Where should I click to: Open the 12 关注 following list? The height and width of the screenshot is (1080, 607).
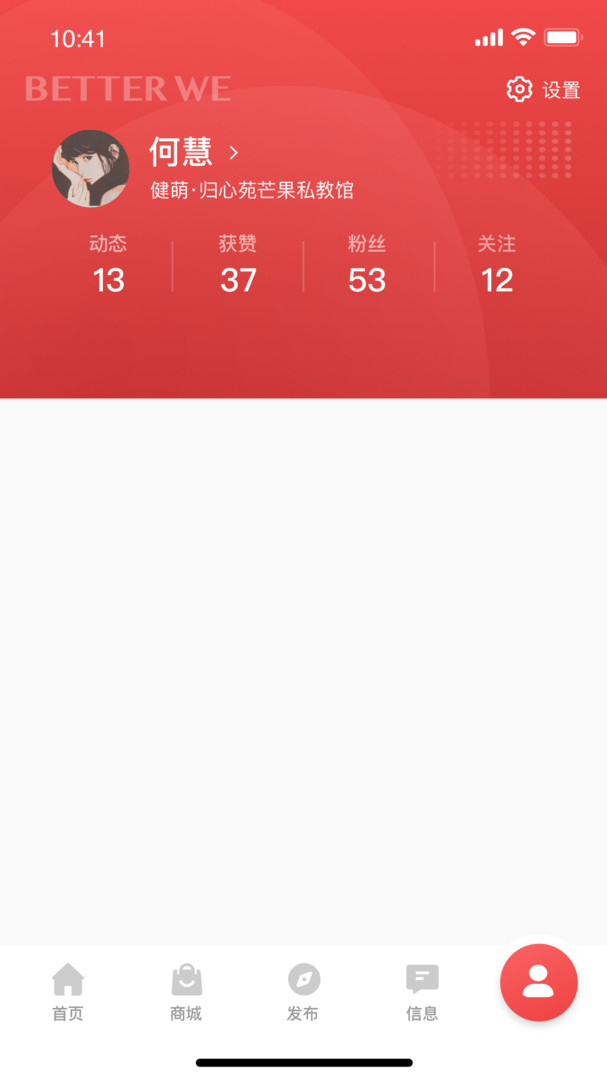pos(496,266)
